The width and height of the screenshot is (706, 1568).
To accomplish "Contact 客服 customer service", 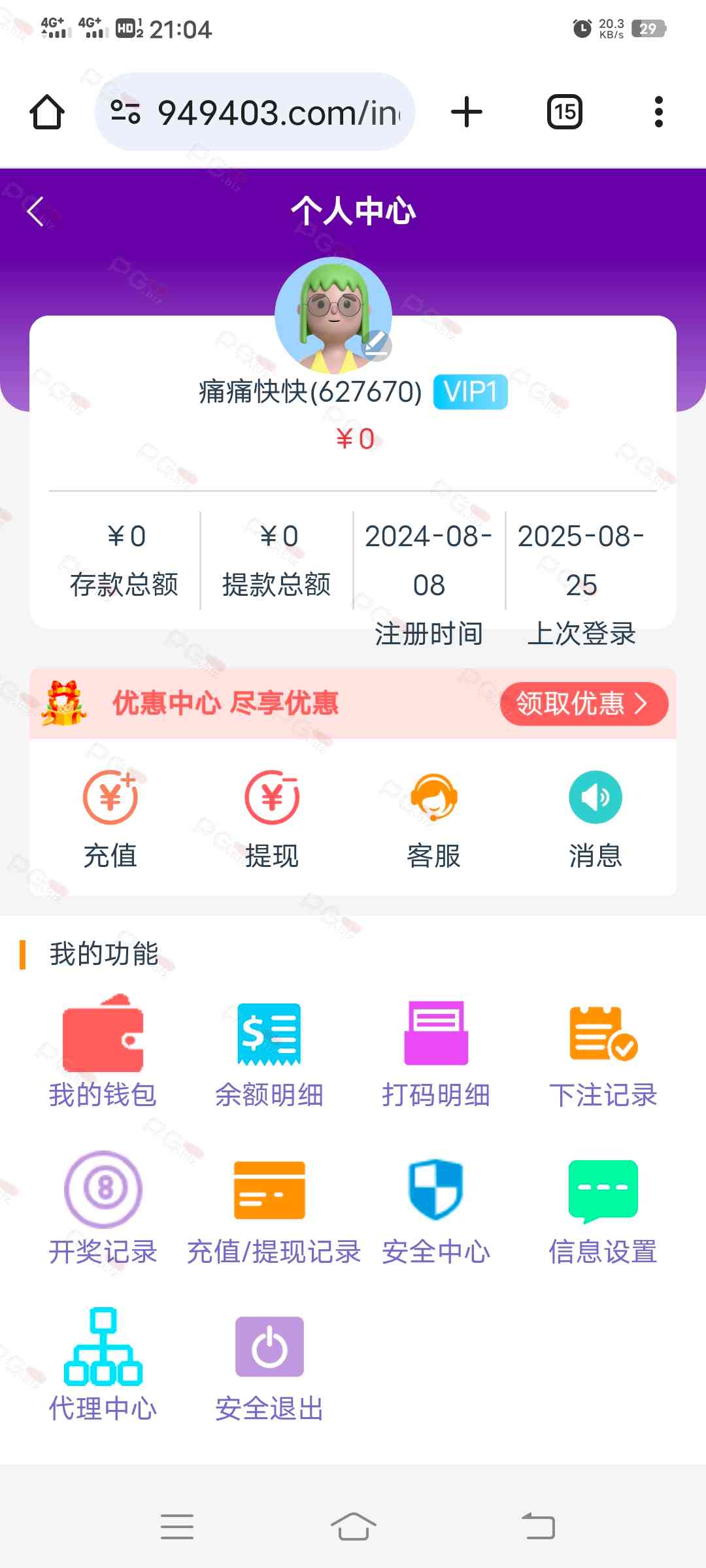I will [x=433, y=818].
